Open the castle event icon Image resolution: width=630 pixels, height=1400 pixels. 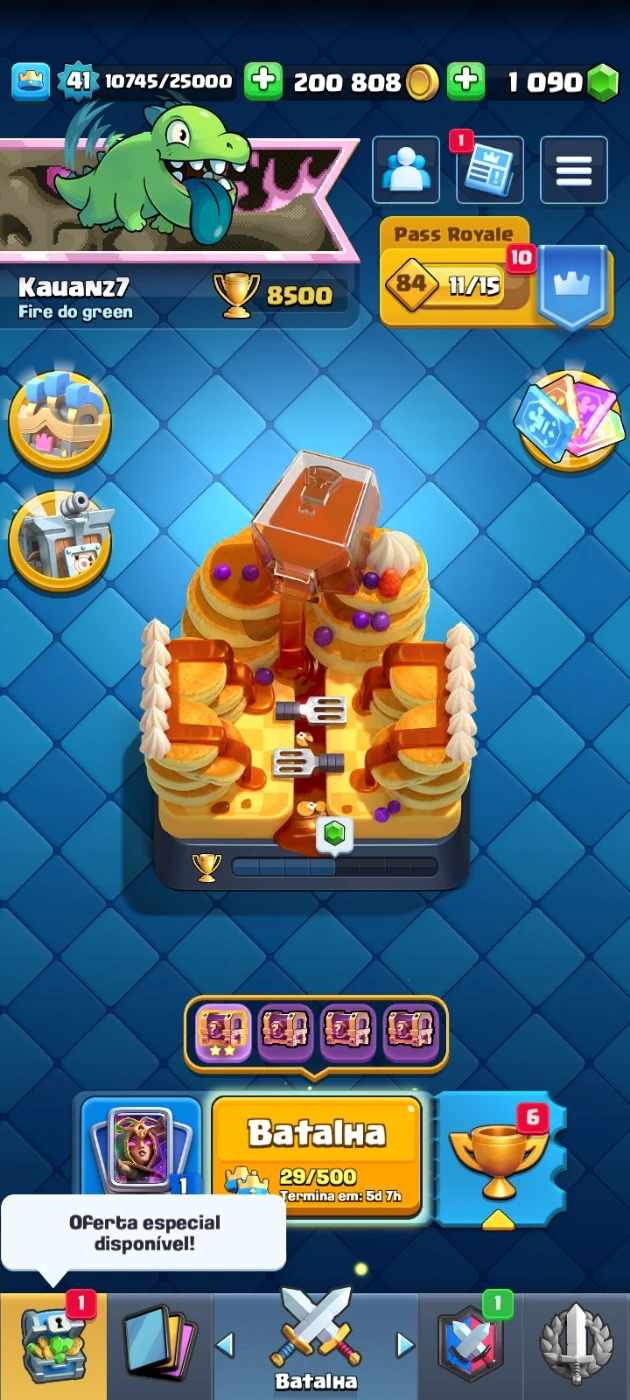coord(60,420)
